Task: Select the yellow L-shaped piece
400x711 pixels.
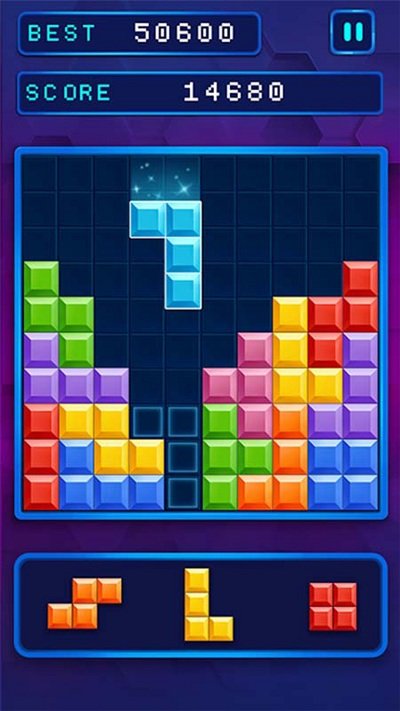Action: tap(209, 604)
